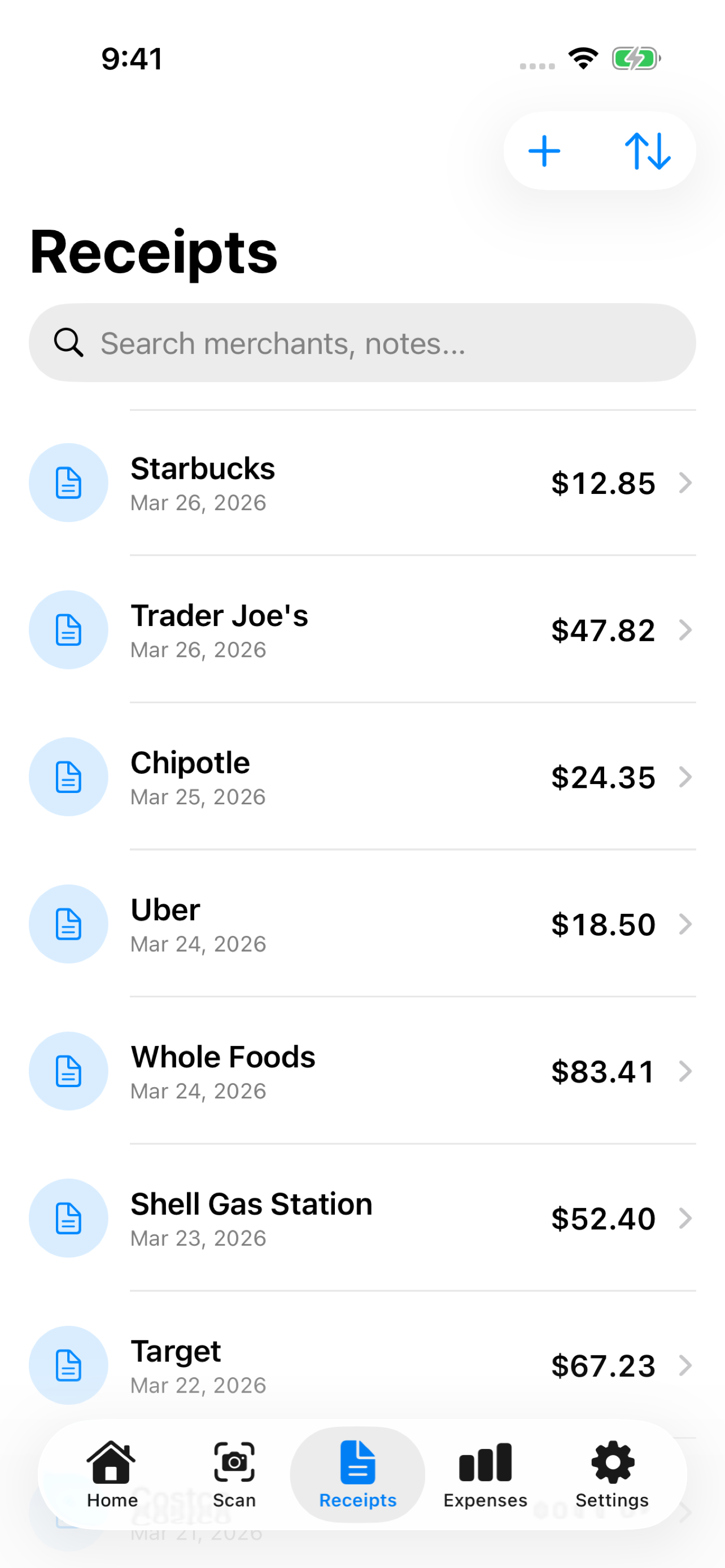
Task: Open the Expenses bar chart icon
Action: tap(484, 1461)
